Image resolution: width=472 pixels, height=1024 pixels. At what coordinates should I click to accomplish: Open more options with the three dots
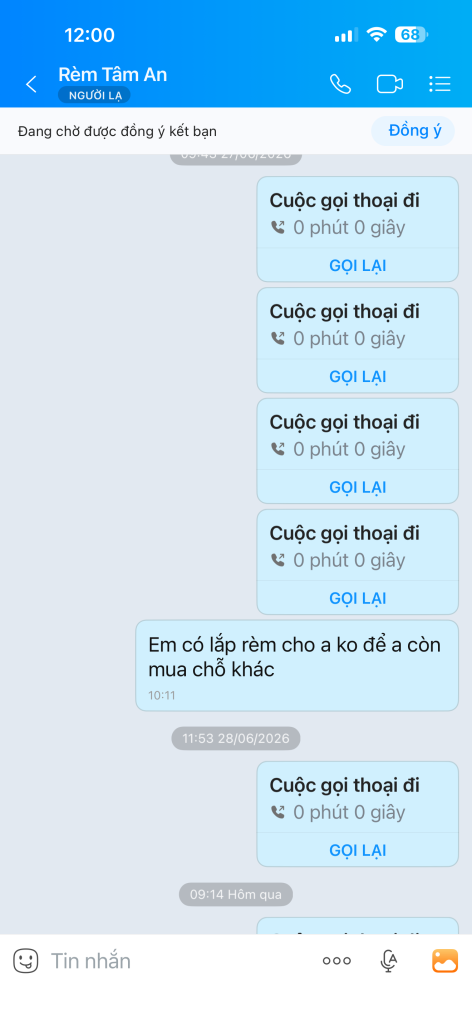pos(337,961)
